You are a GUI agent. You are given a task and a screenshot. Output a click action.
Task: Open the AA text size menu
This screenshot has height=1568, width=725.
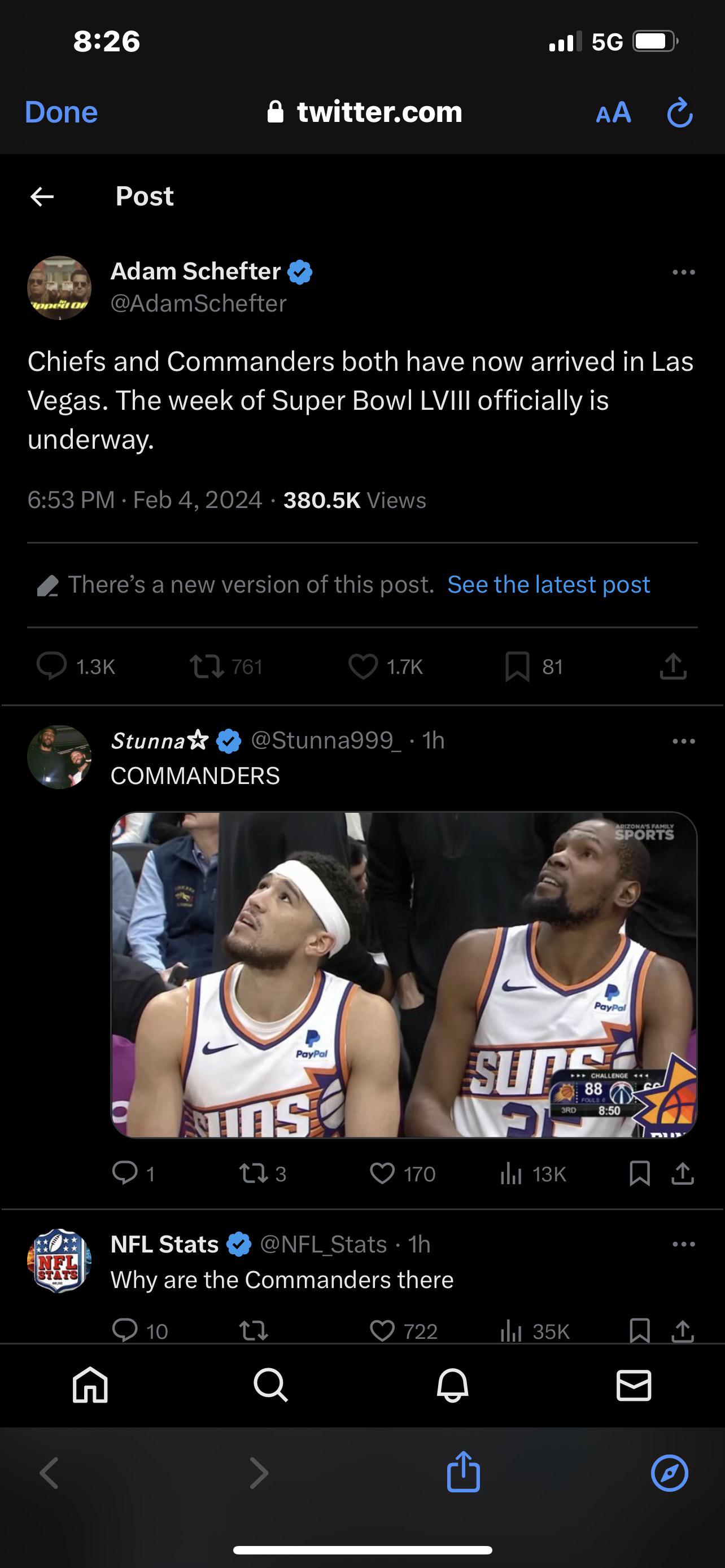point(613,113)
